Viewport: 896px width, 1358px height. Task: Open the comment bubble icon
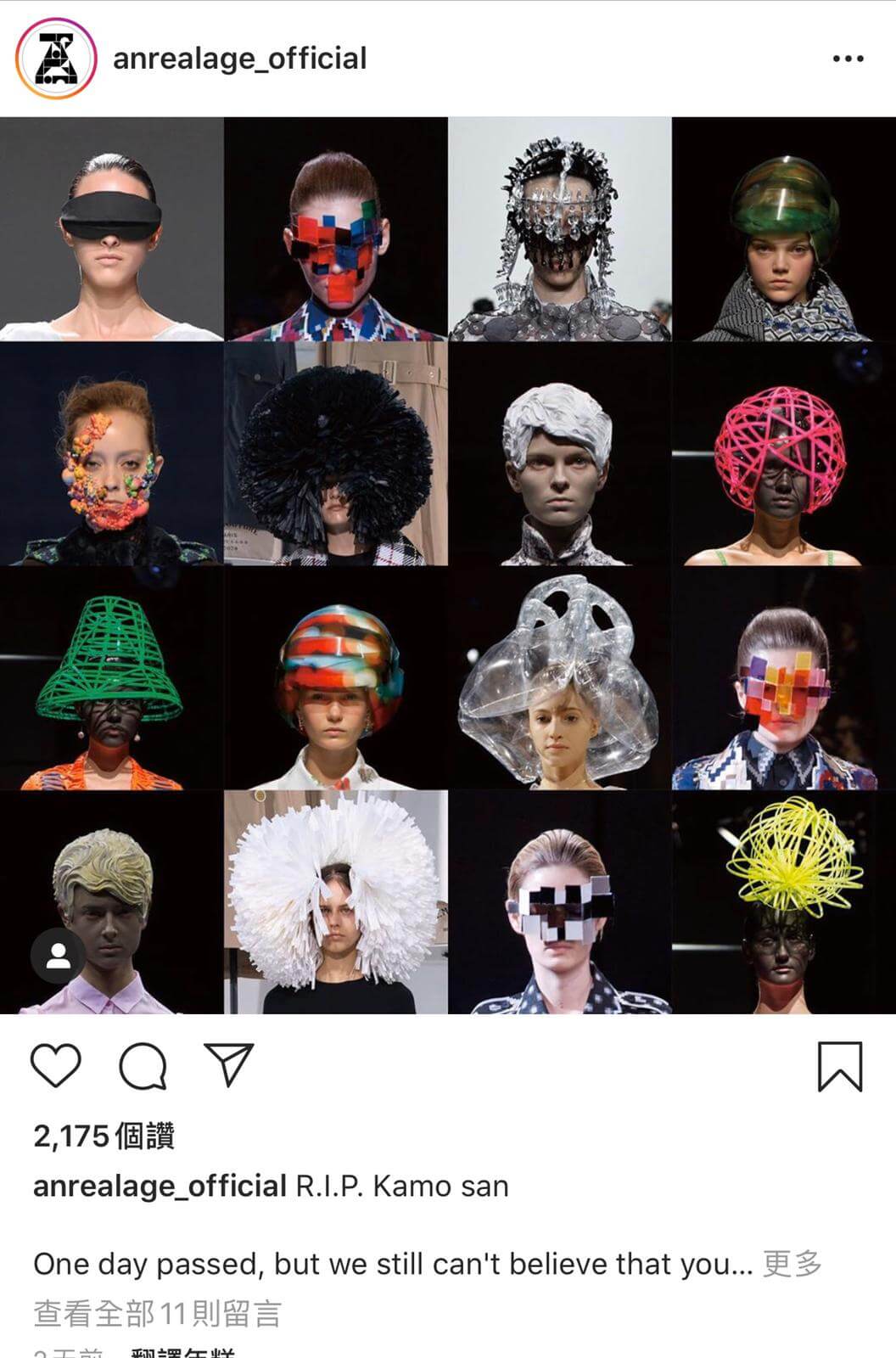pos(143,1066)
